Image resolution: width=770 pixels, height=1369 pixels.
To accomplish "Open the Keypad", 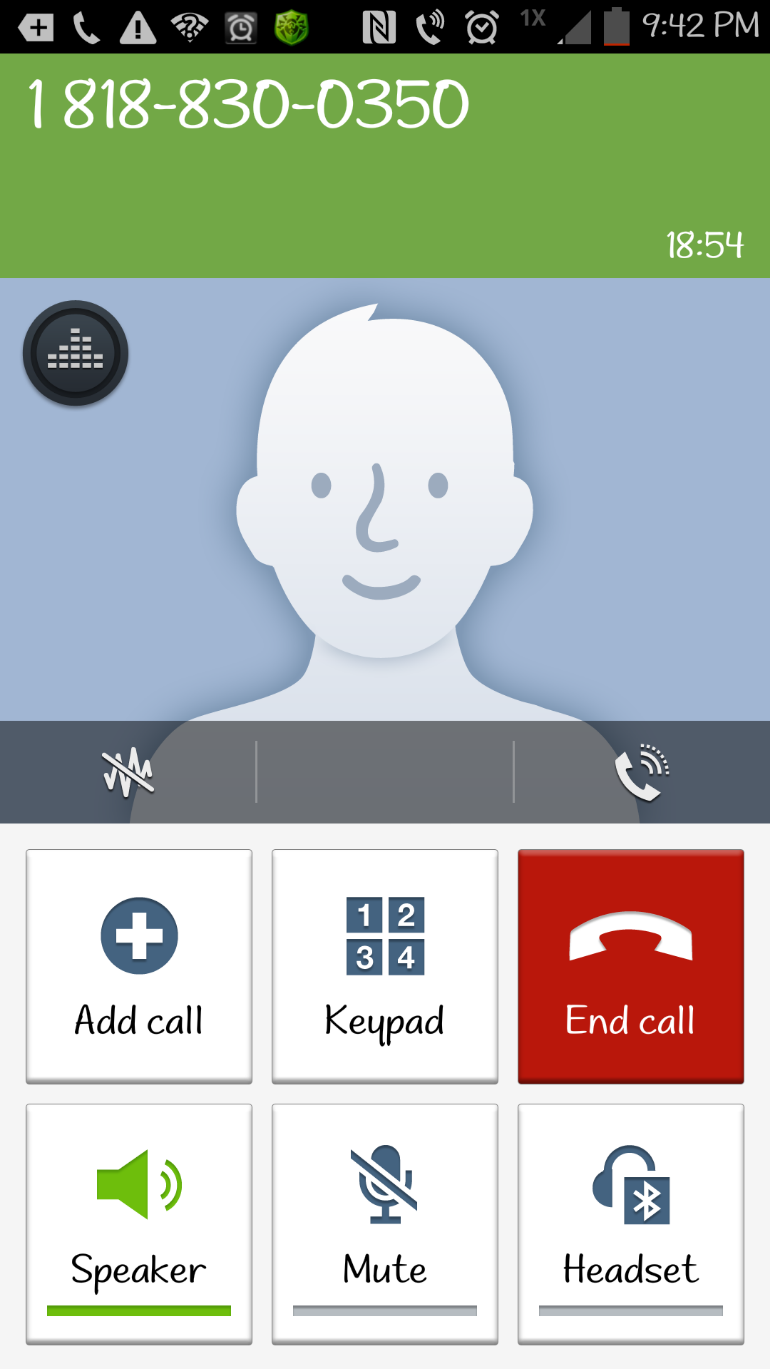I will coord(385,966).
